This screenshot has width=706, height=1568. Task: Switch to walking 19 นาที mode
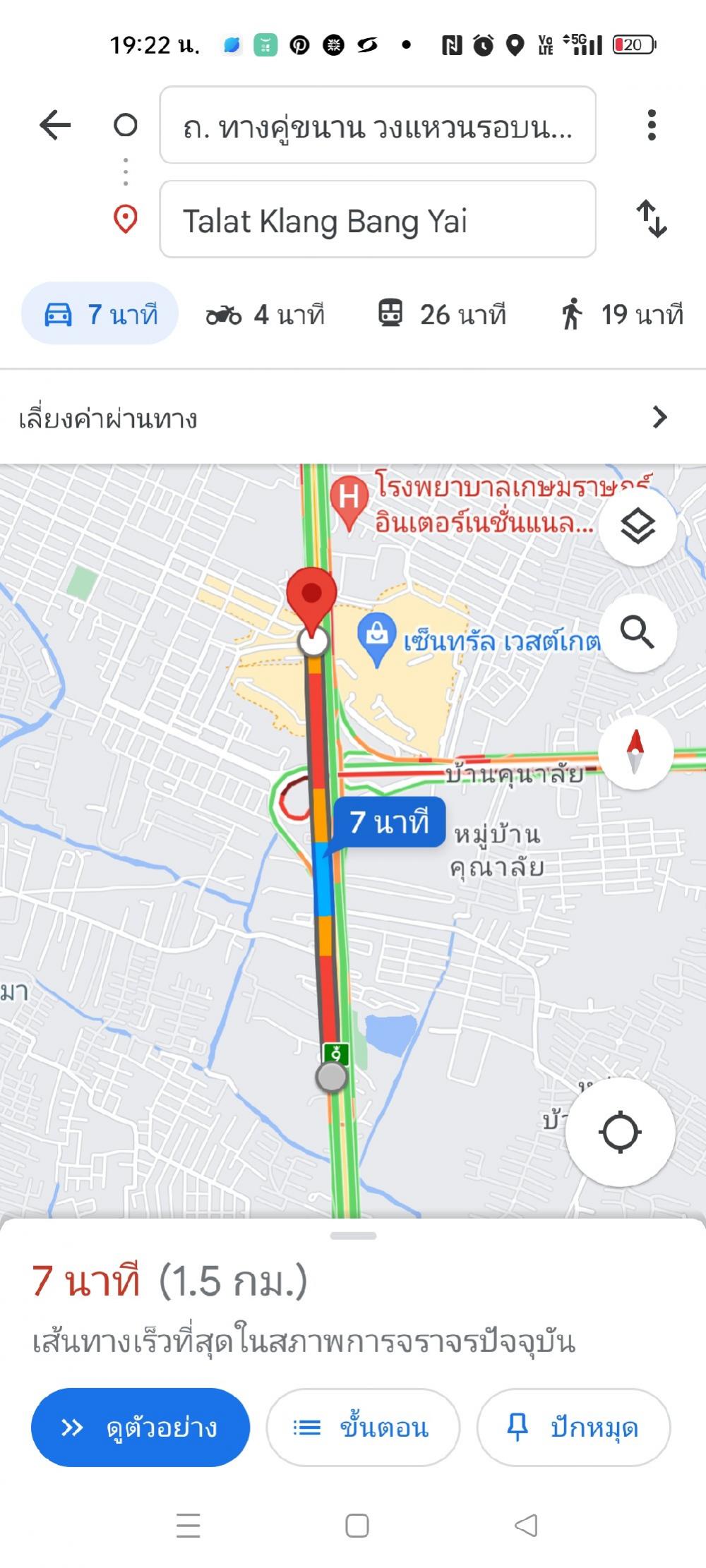(x=623, y=315)
